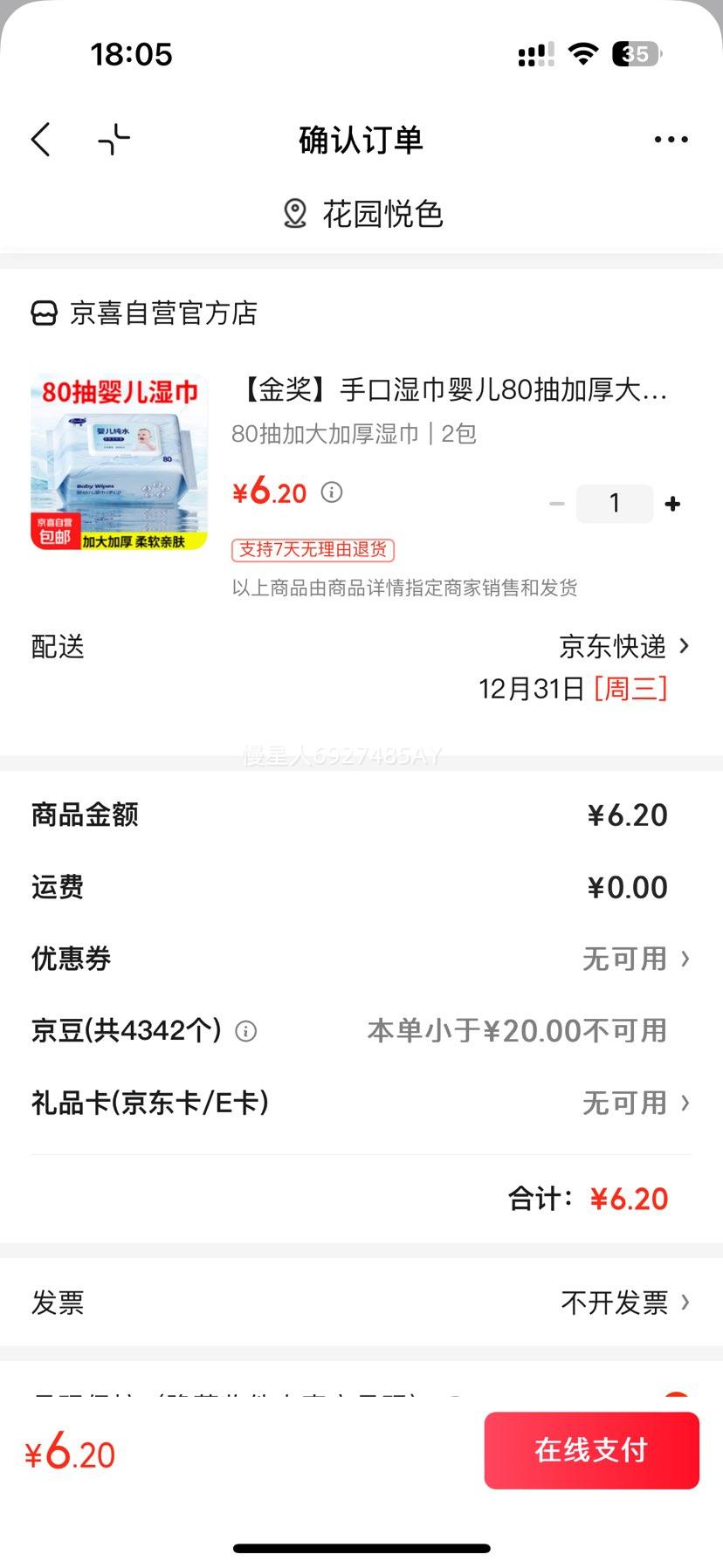
Task: Expand the 配送 delivery options chevron
Action: (684, 647)
